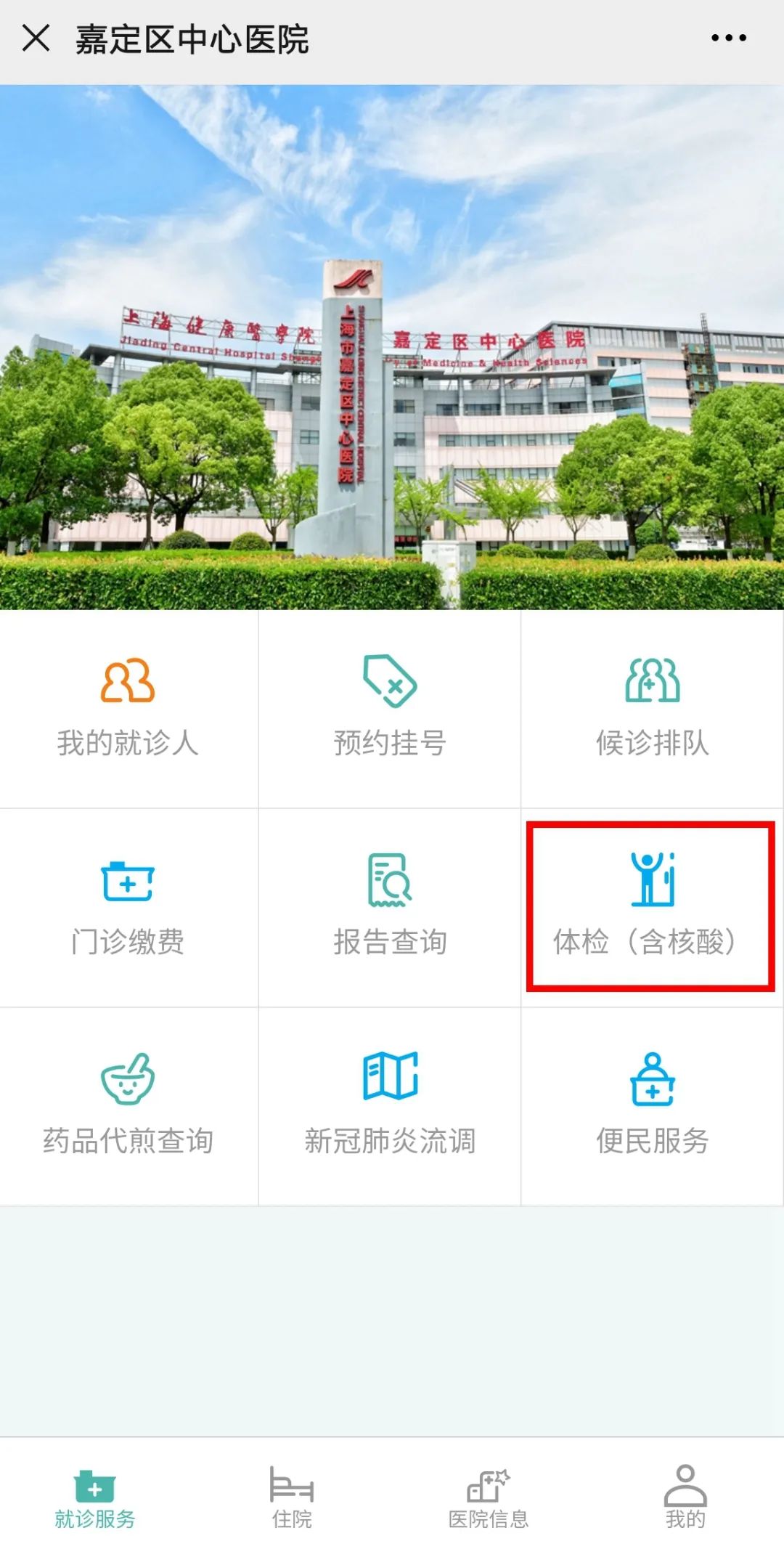Open 门诊缴费 outpatient payment
Image resolution: width=784 pixels, height=1541 pixels.
128,907
